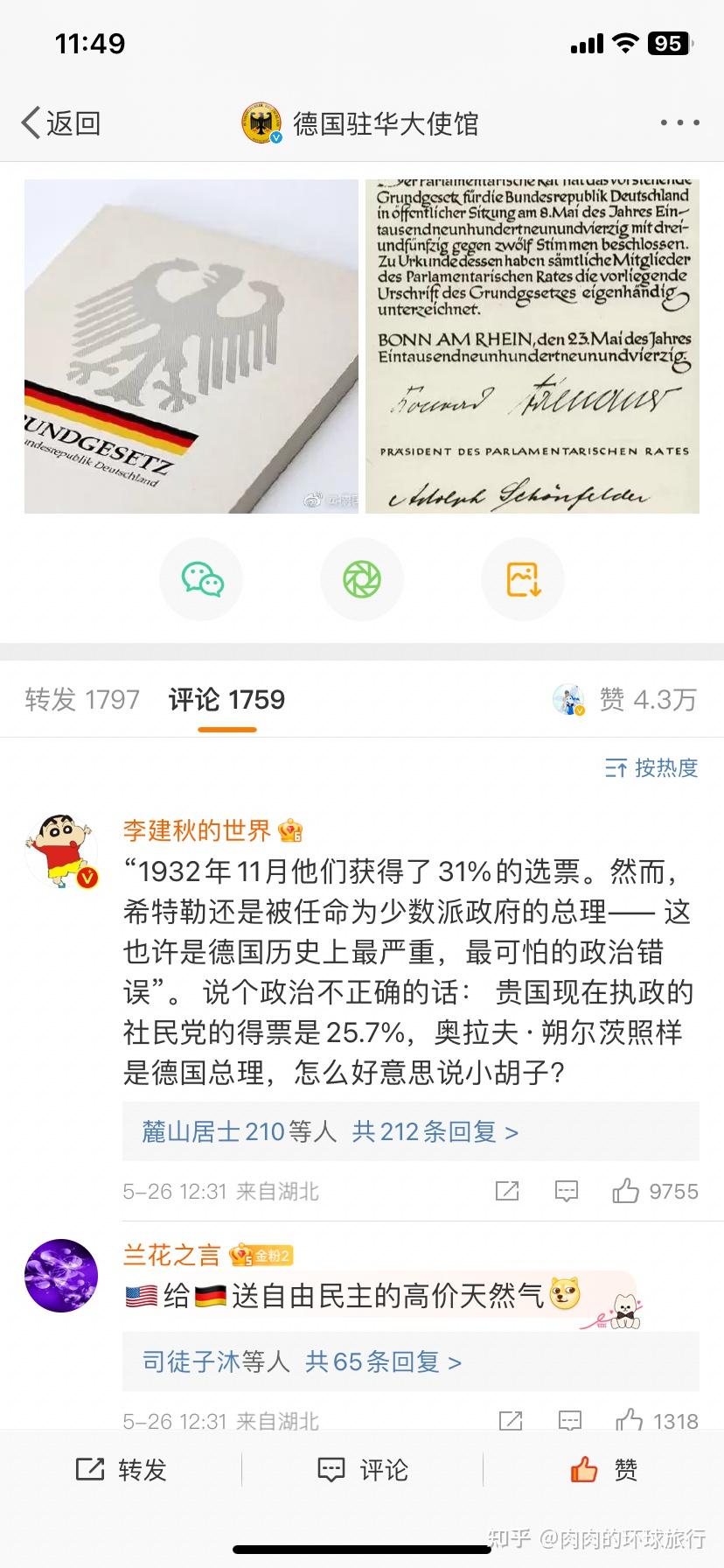View the 赞 4.3万 likes list
The image size is (724, 1568).
coord(647,700)
